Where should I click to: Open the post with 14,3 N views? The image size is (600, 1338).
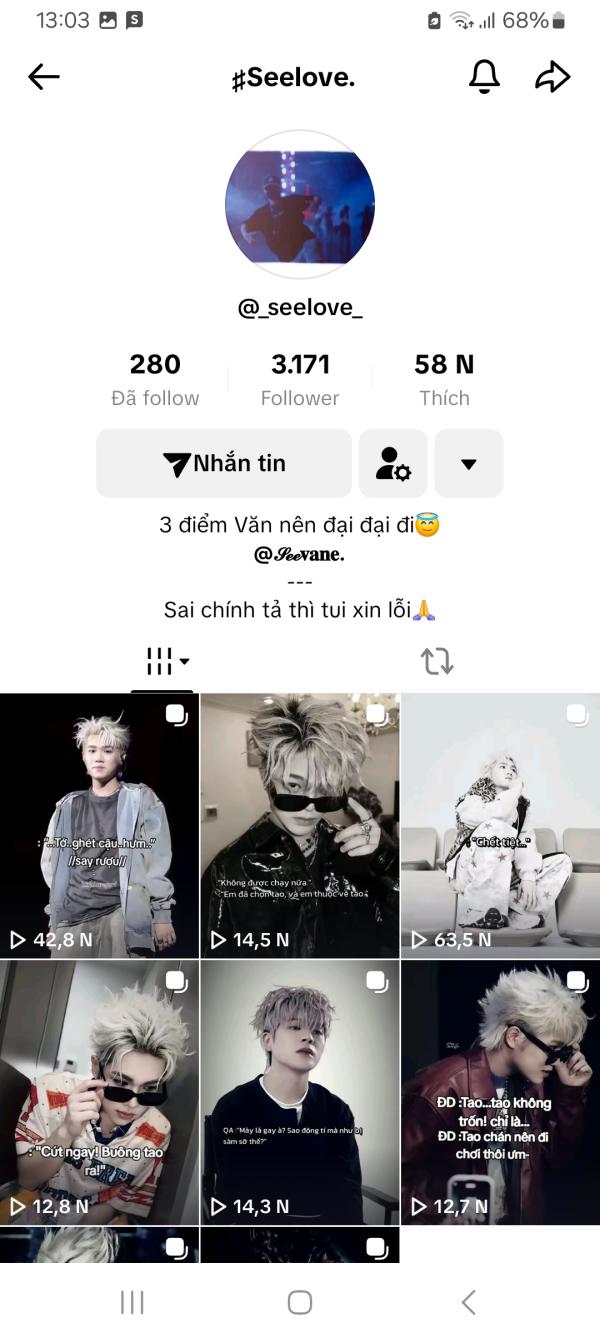[x=300, y=1092]
